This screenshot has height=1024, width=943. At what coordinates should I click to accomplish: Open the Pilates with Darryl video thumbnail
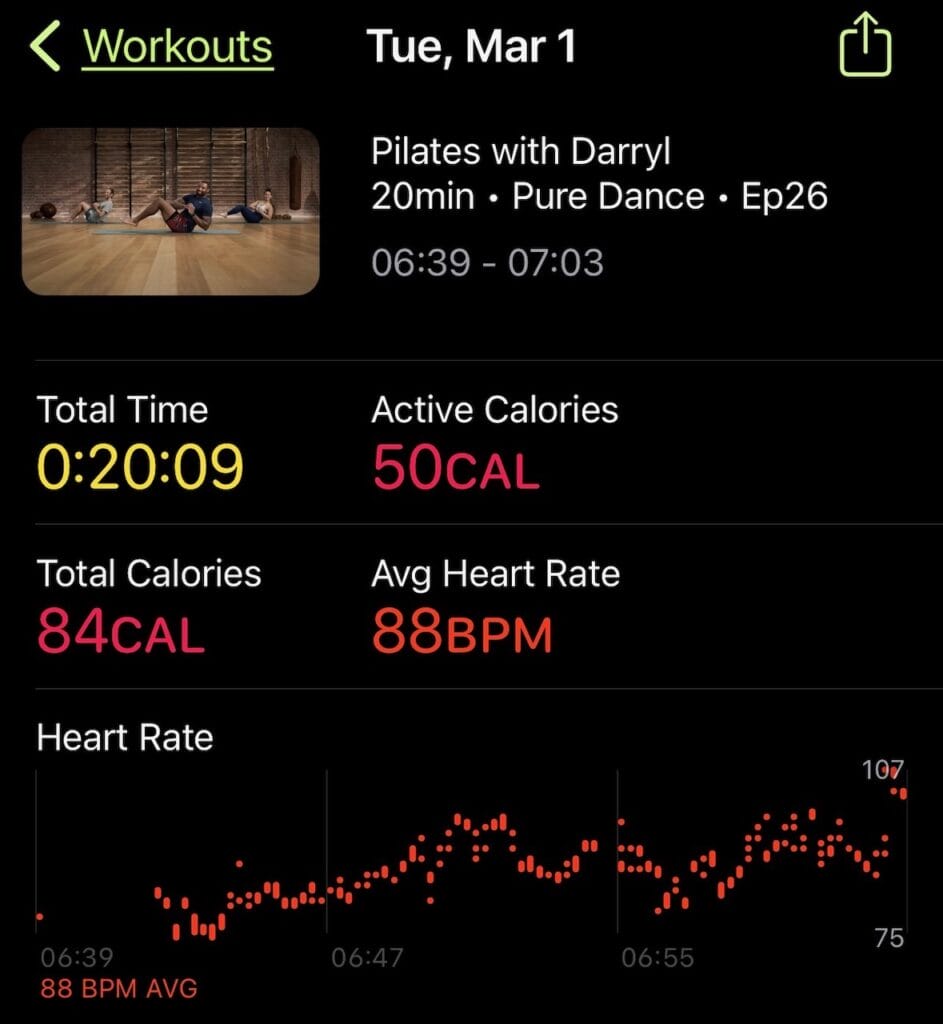(171, 211)
